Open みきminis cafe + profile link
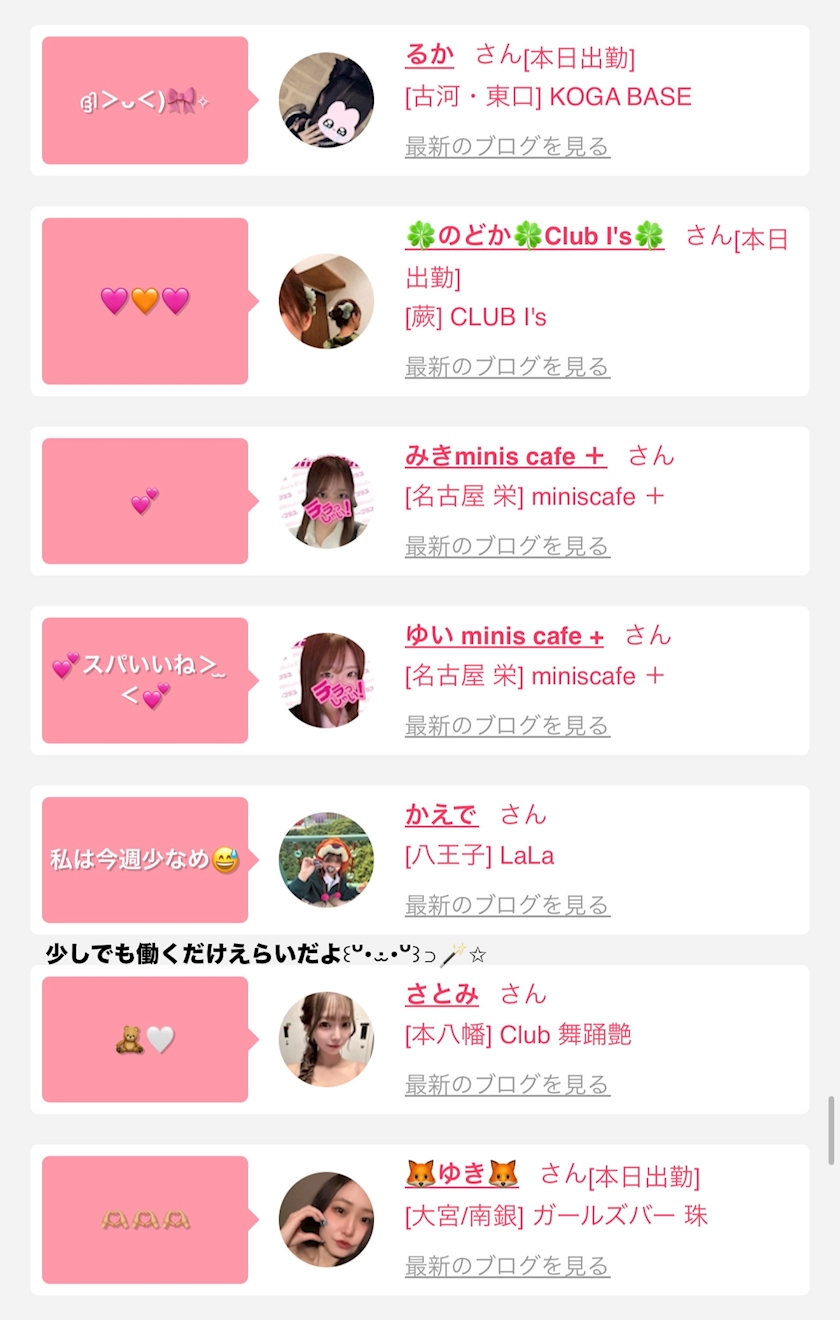Viewport: 840px width, 1320px height. click(506, 456)
